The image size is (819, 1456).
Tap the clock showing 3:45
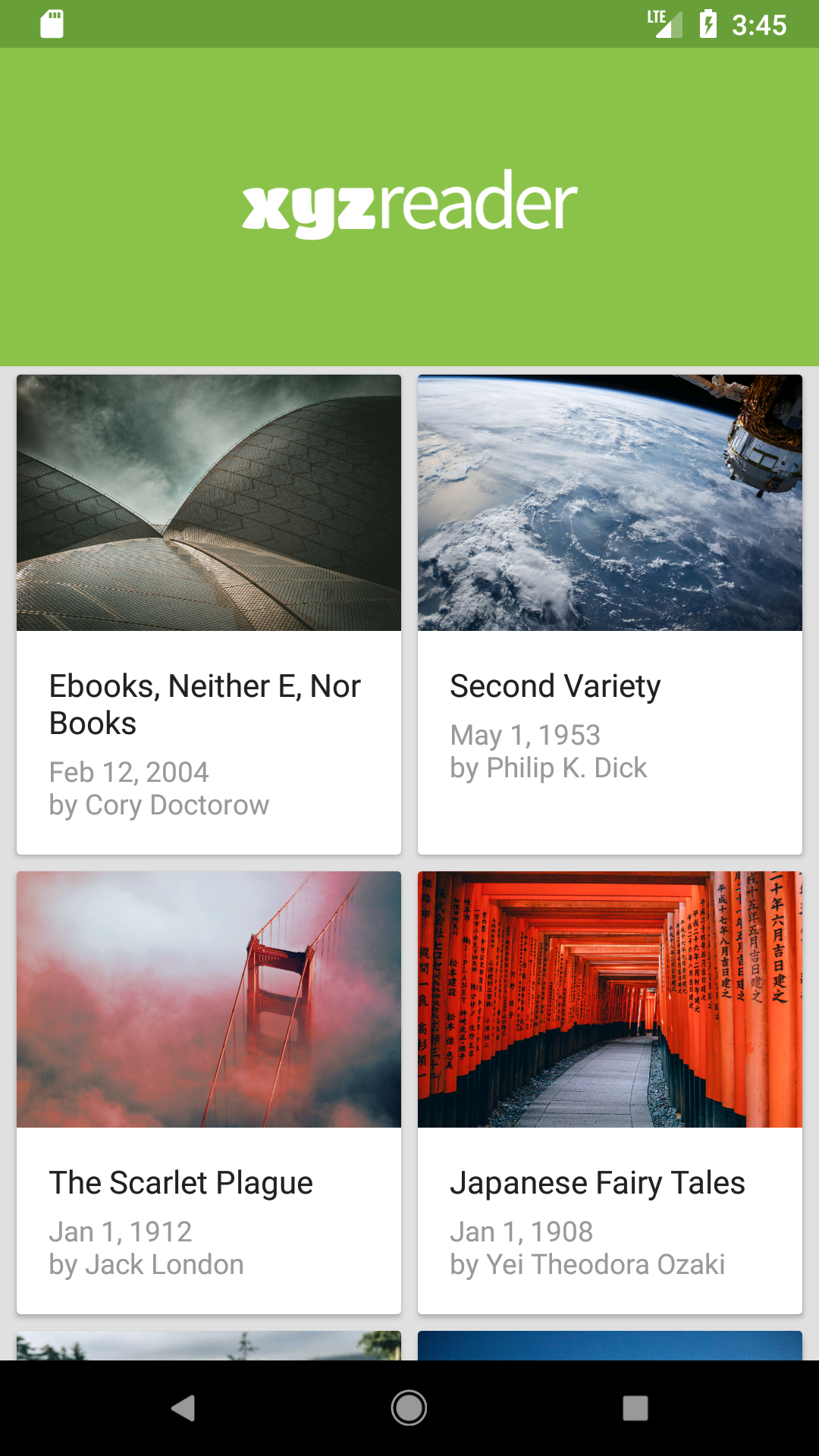pos(760,24)
